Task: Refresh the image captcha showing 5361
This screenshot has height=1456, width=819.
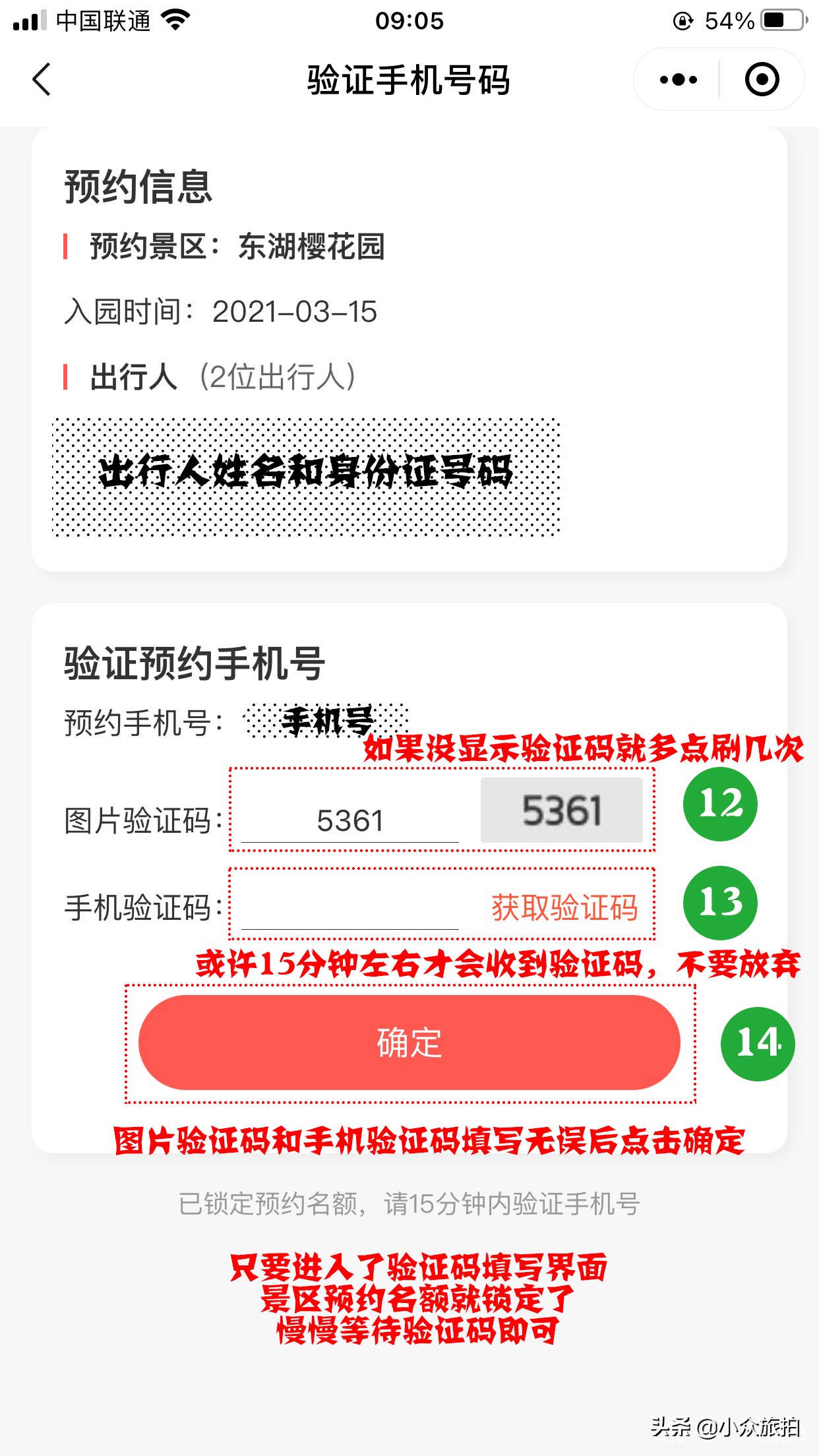Action: click(x=562, y=810)
